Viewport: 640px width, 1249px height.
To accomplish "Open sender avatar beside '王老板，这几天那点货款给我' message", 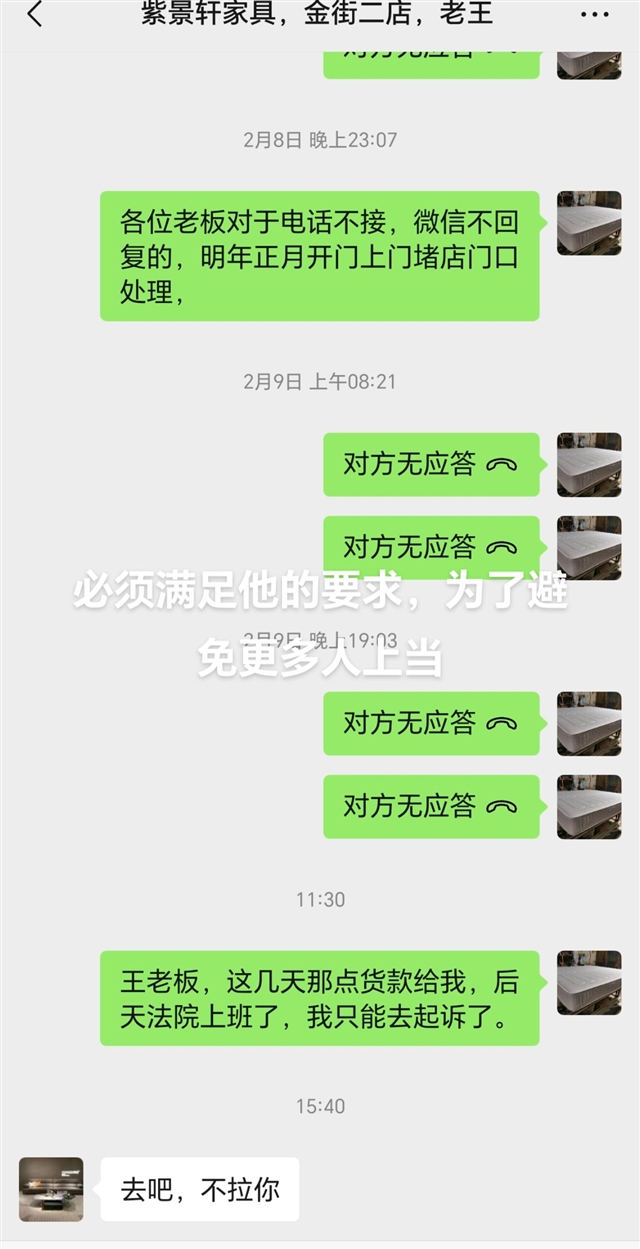I will 589,983.
